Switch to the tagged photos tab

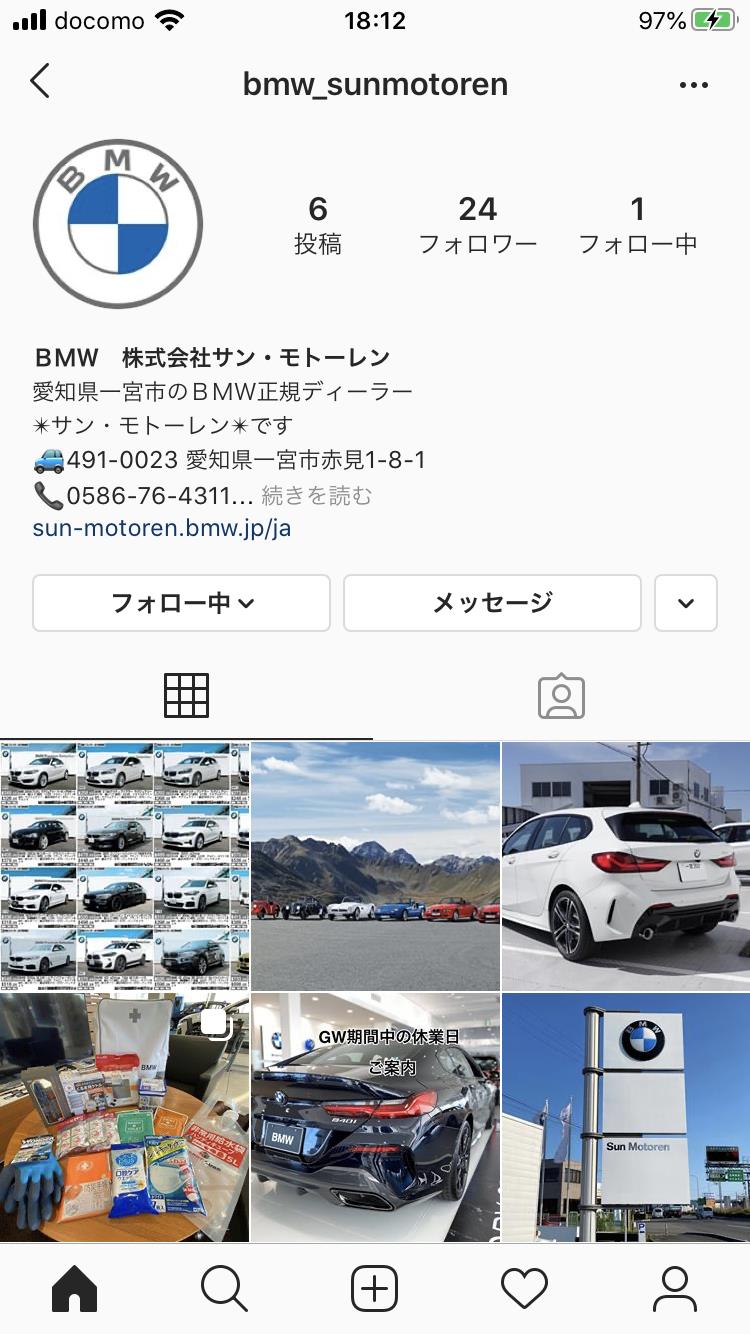click(561, 696)
